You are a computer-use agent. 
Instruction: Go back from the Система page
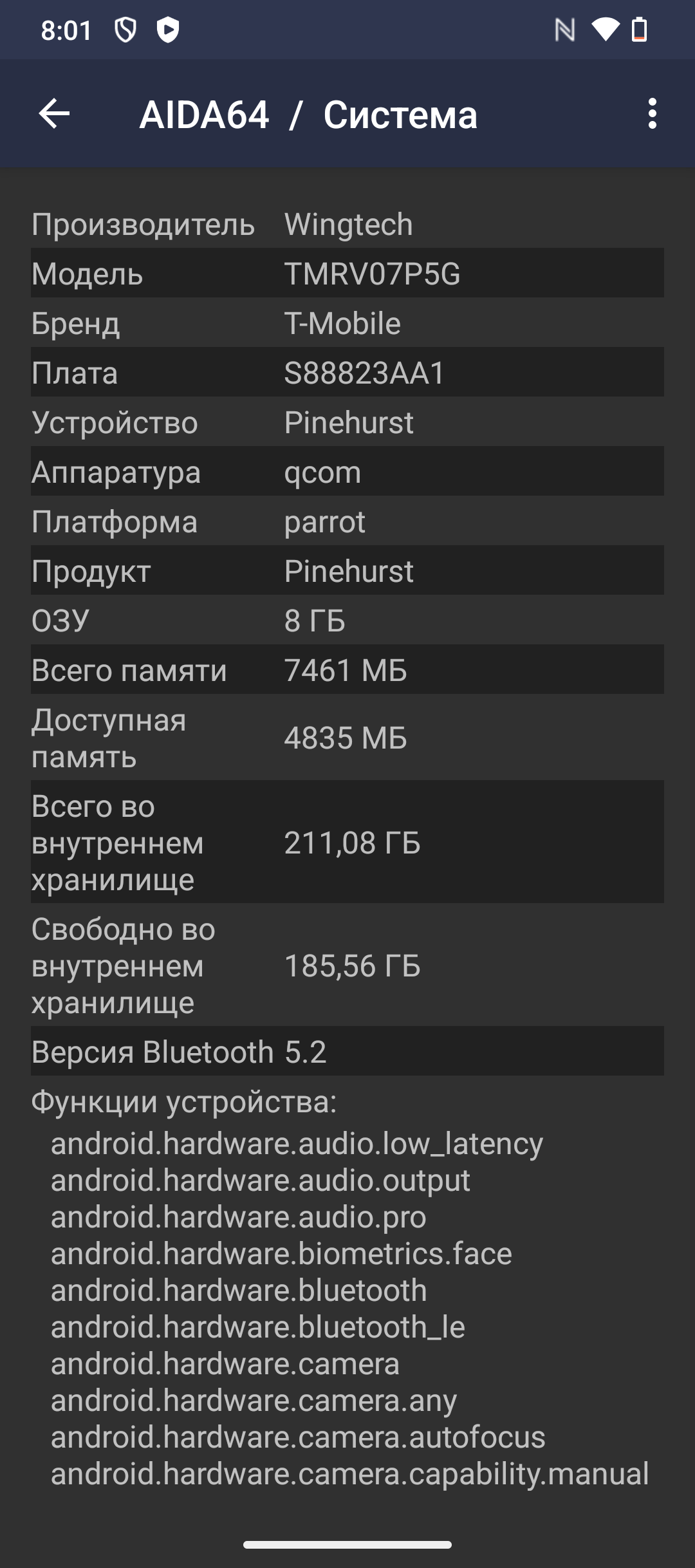pos(54,114)
